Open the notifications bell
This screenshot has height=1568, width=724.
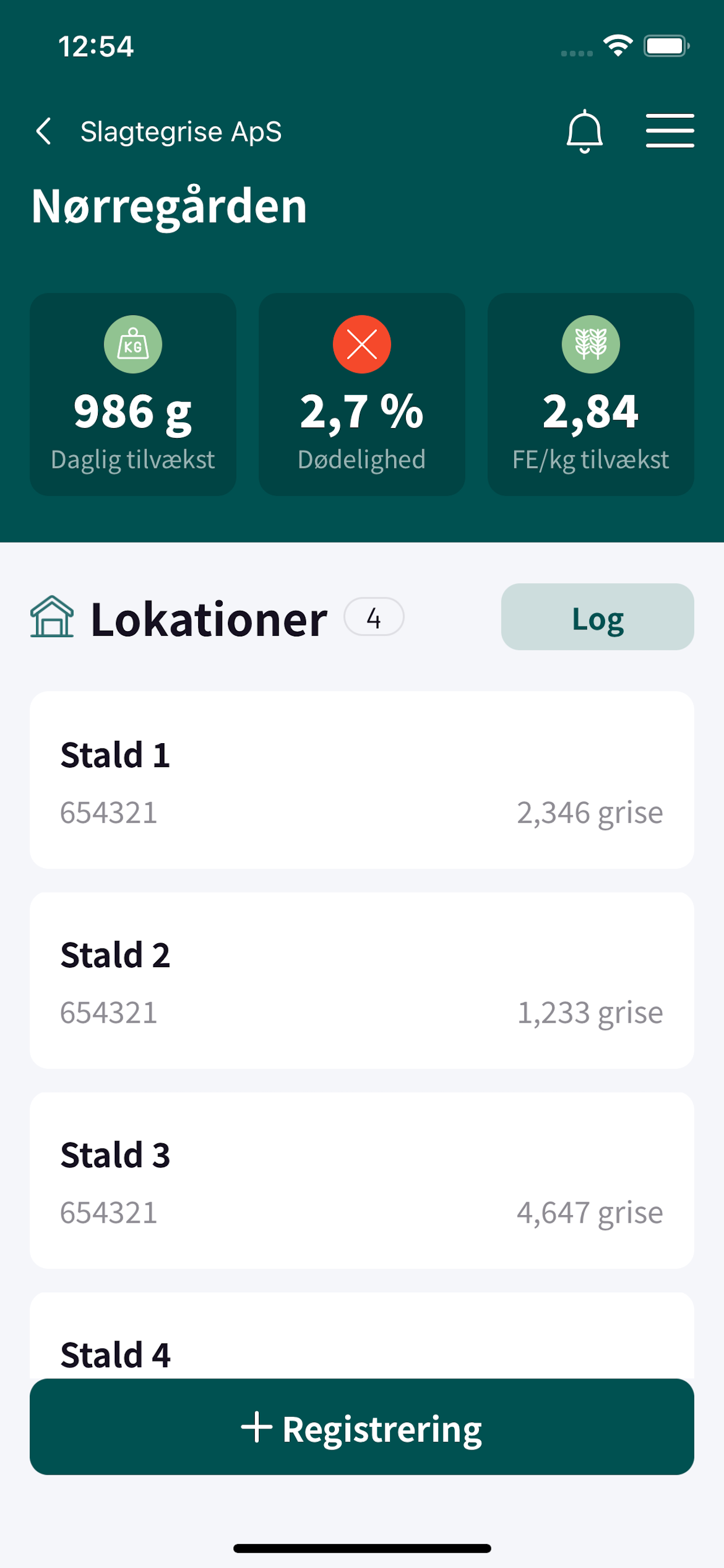pyautogui.click(x=584, y=131)
